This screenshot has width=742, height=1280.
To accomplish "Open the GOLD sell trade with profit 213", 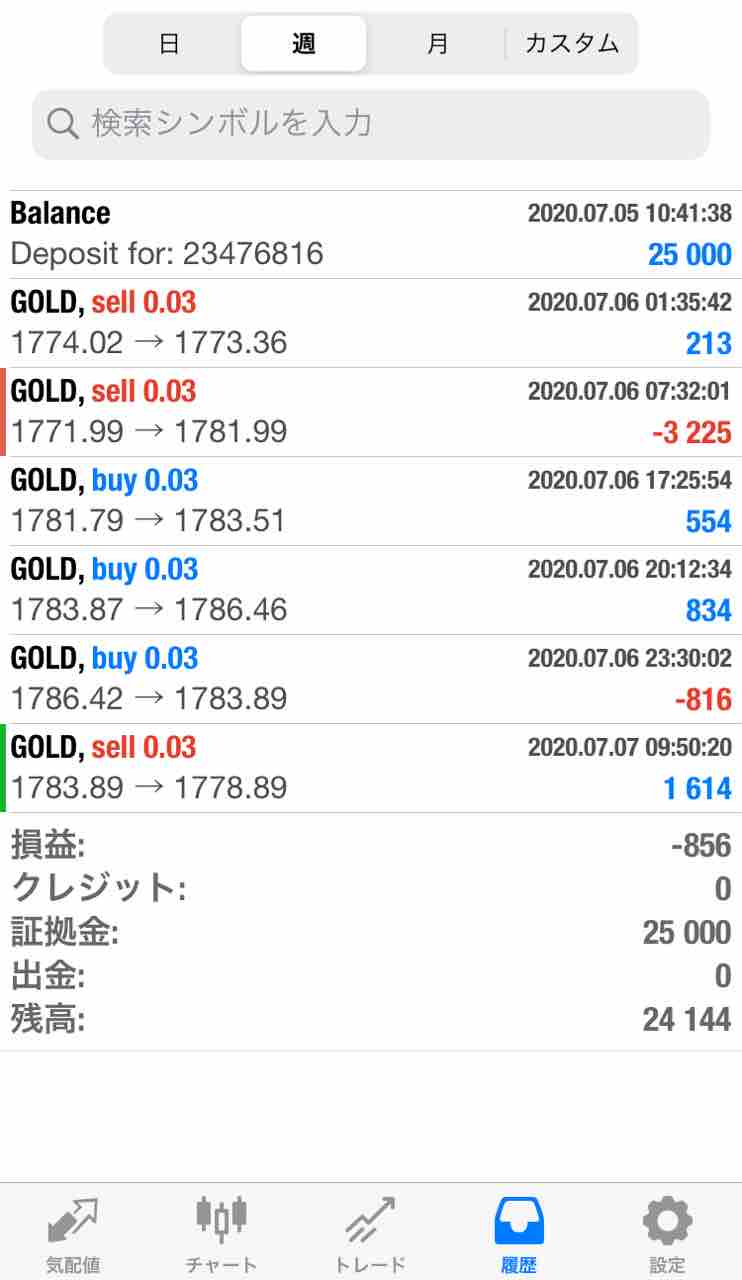I will (x=370, y=323).
